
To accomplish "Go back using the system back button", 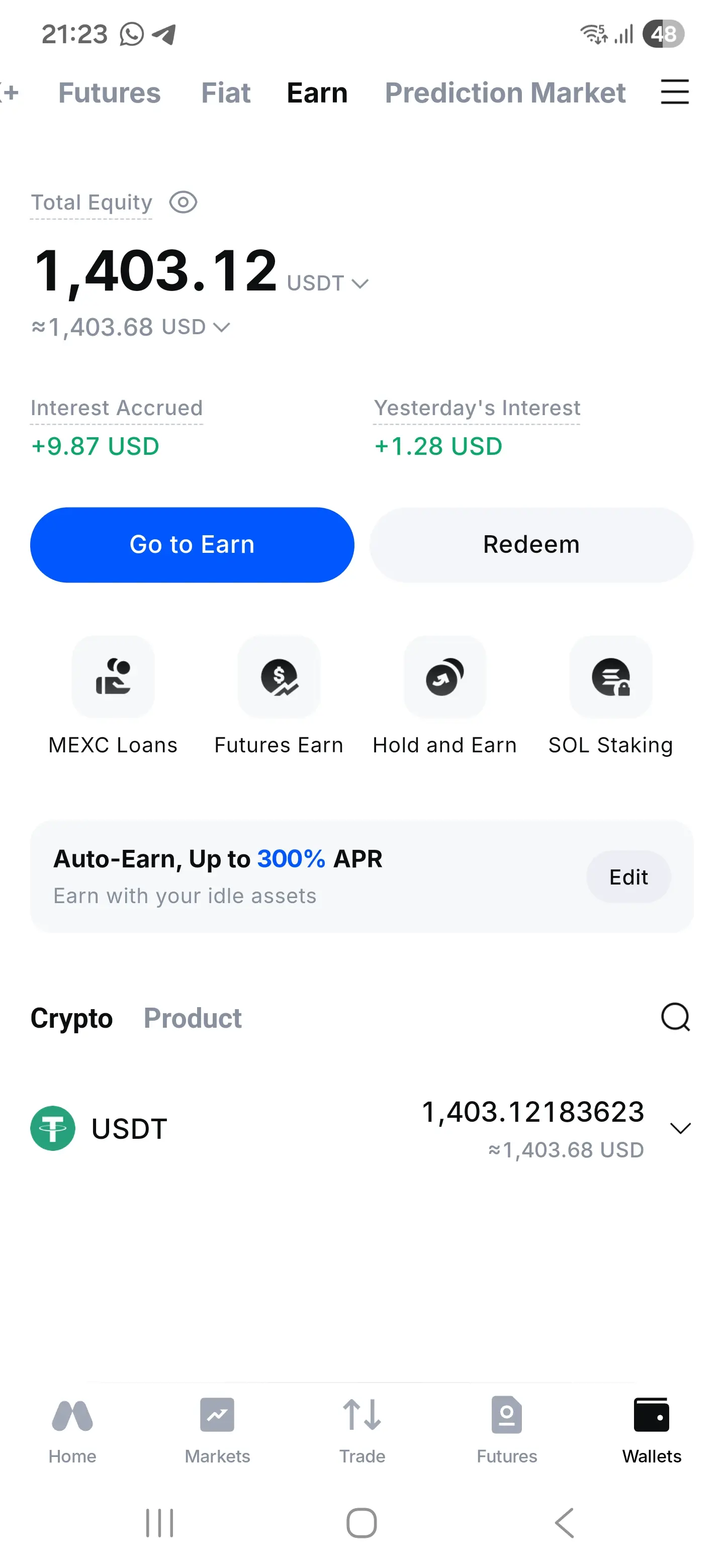I will point(565,1523).
